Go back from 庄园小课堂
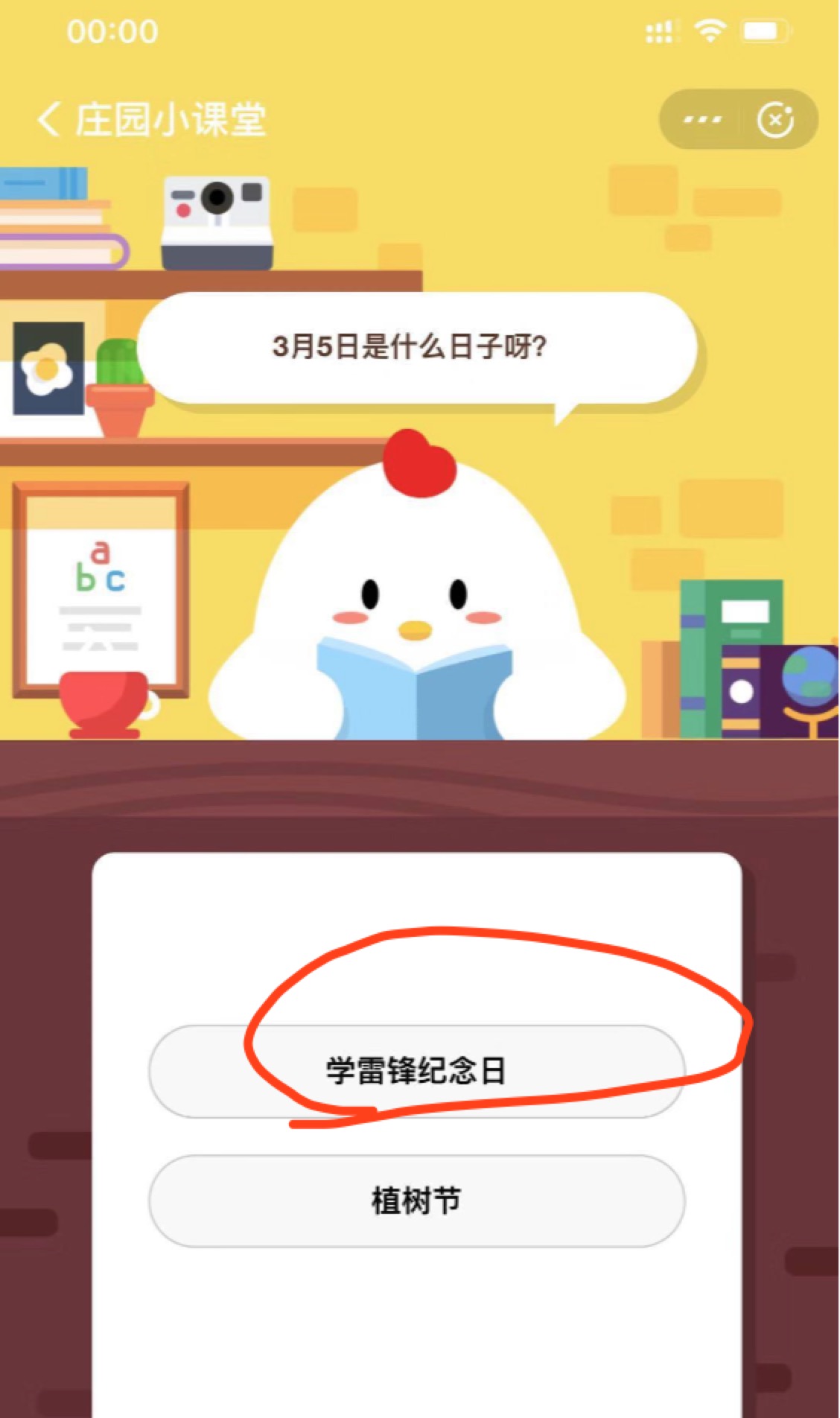 click(x=49, y=119)
